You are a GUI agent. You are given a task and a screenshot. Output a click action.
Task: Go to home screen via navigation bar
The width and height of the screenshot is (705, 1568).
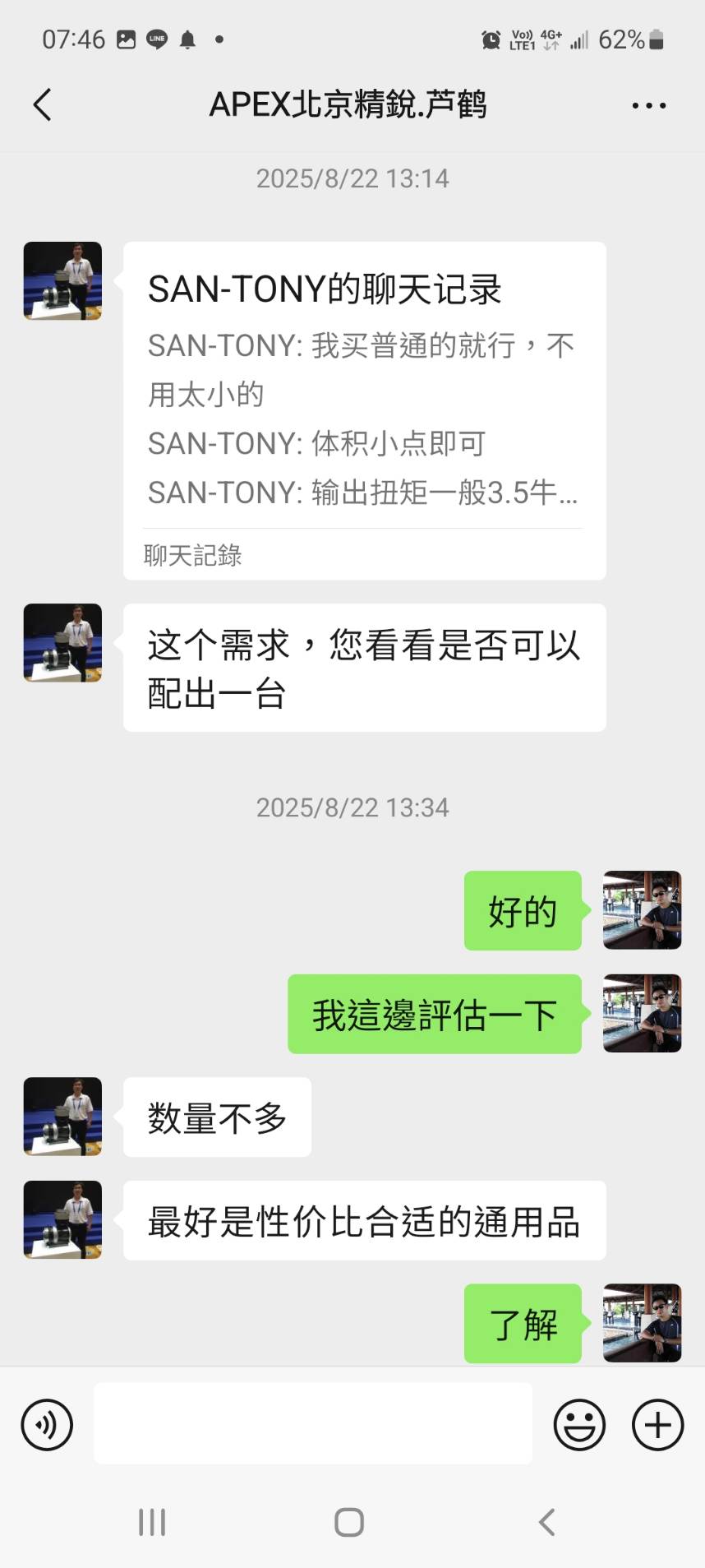coord(349,1522)
